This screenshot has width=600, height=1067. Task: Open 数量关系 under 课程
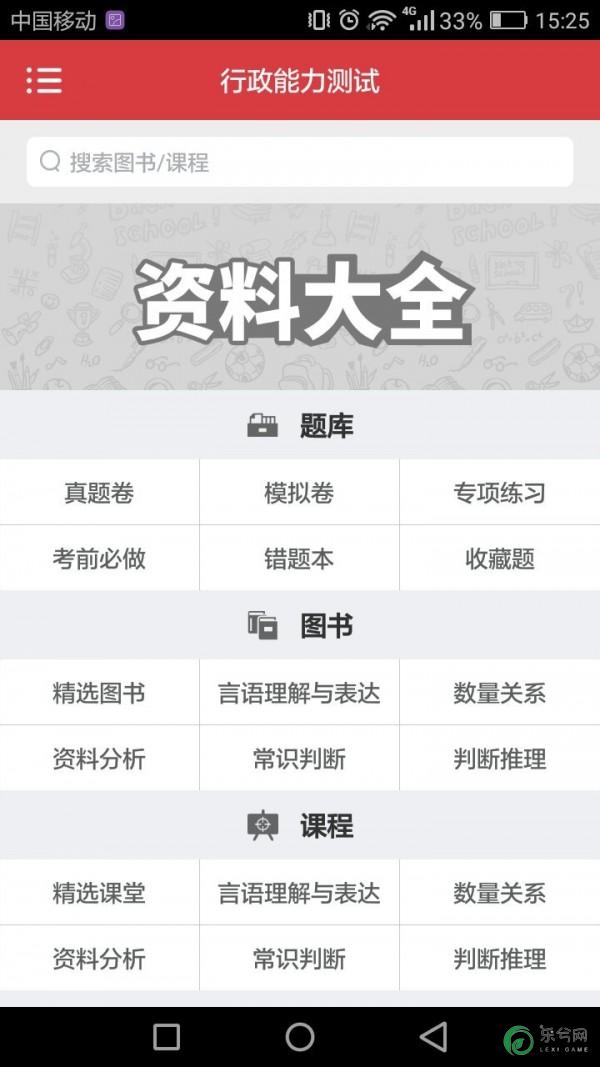(499, 893)
